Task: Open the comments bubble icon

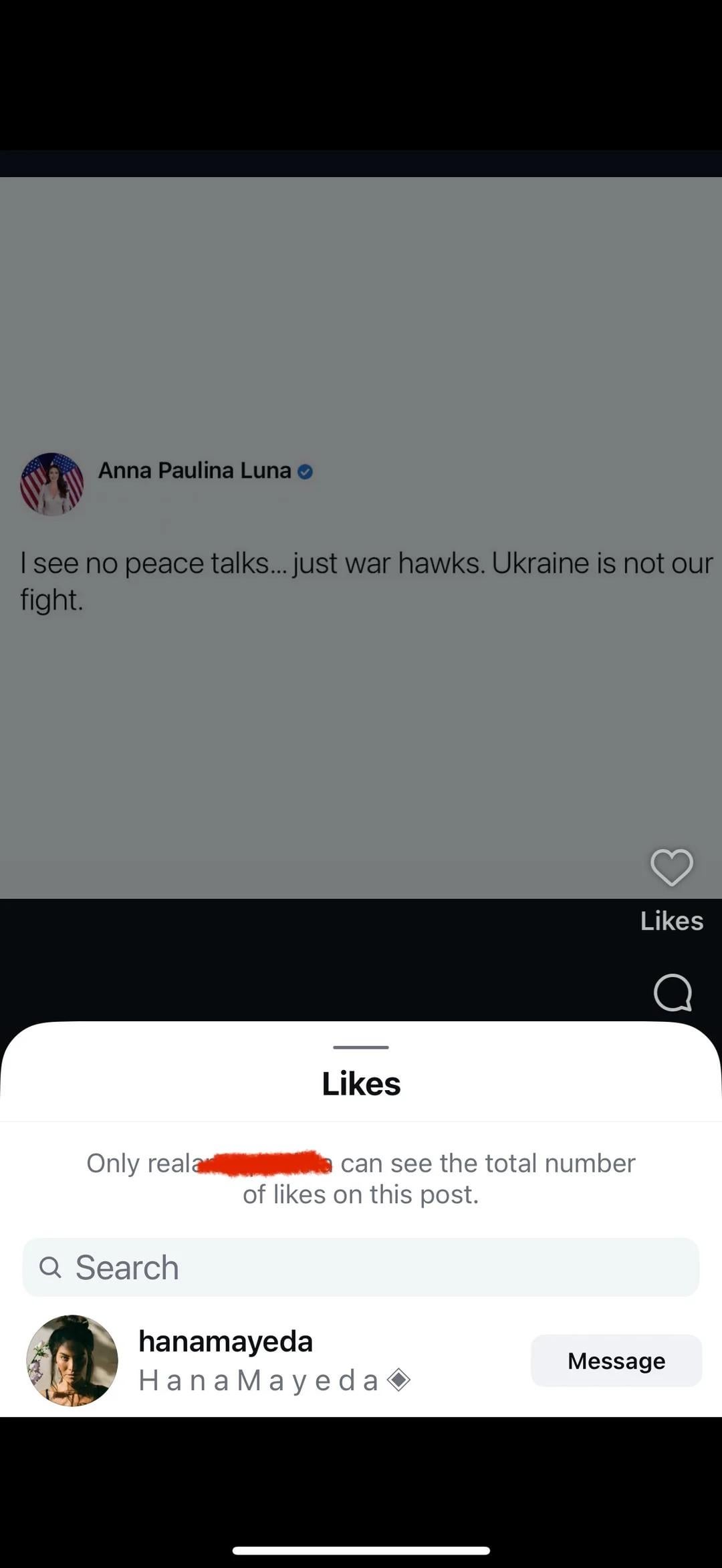Action: pos(673,993)
